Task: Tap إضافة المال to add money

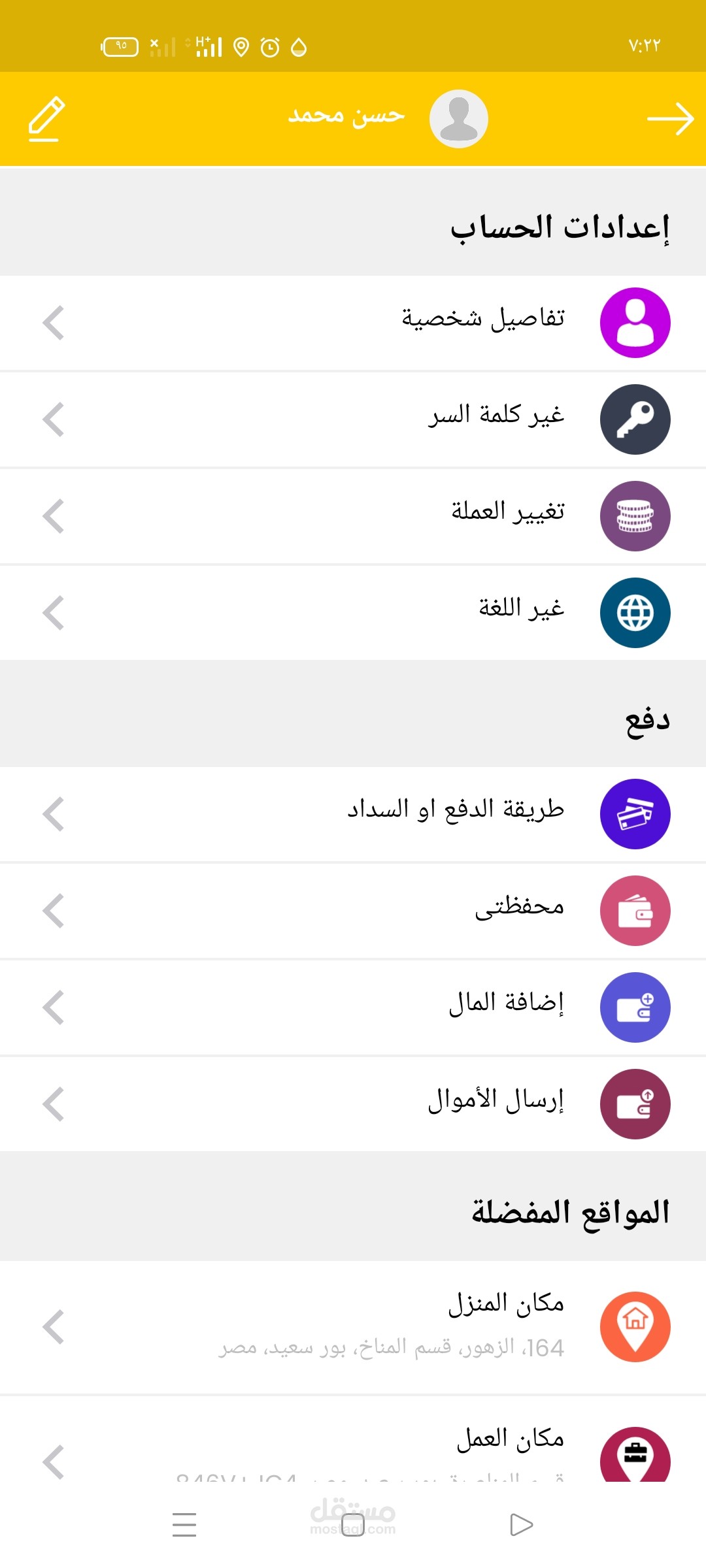Action: click(x=353, y=1007)
